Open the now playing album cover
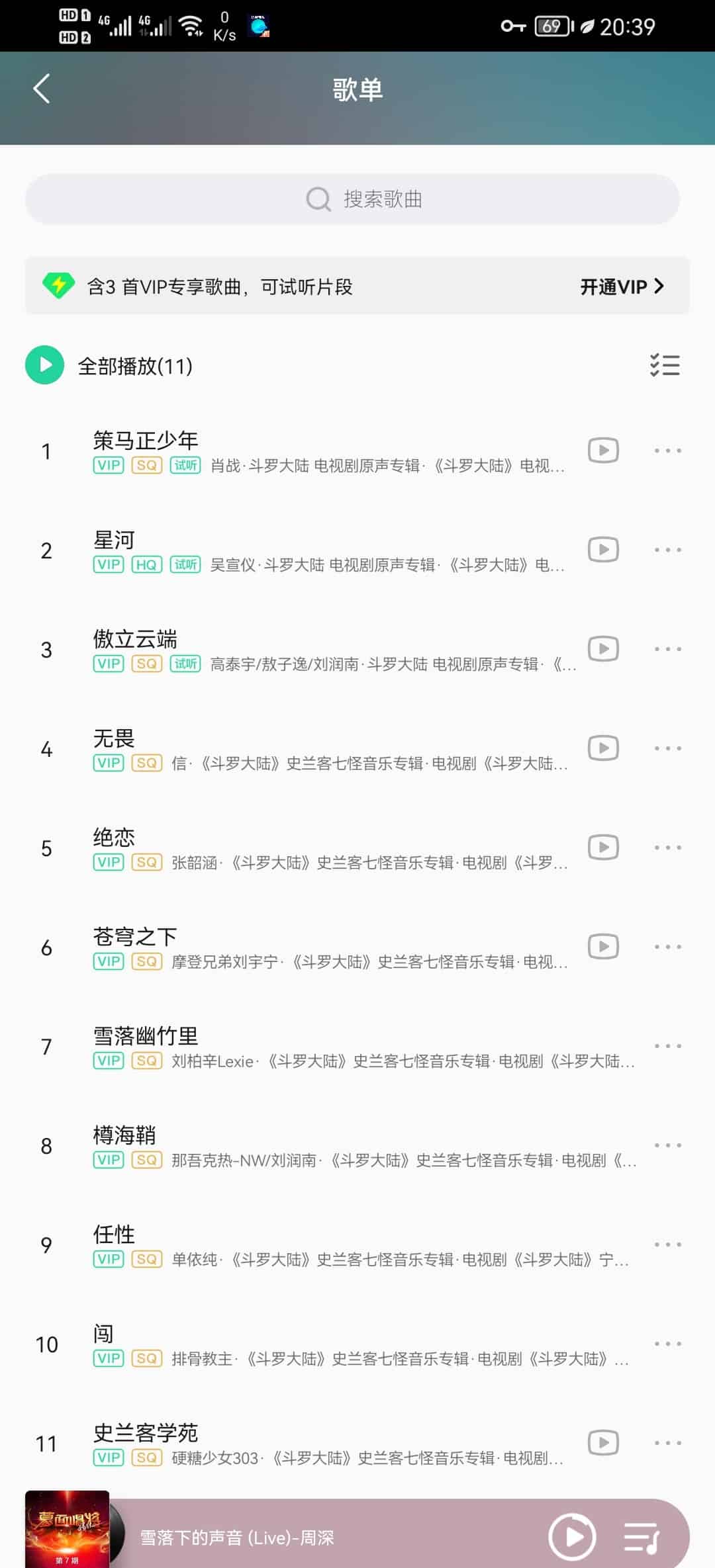Screen dimensions: 715x1568 tap(68, 1529)
